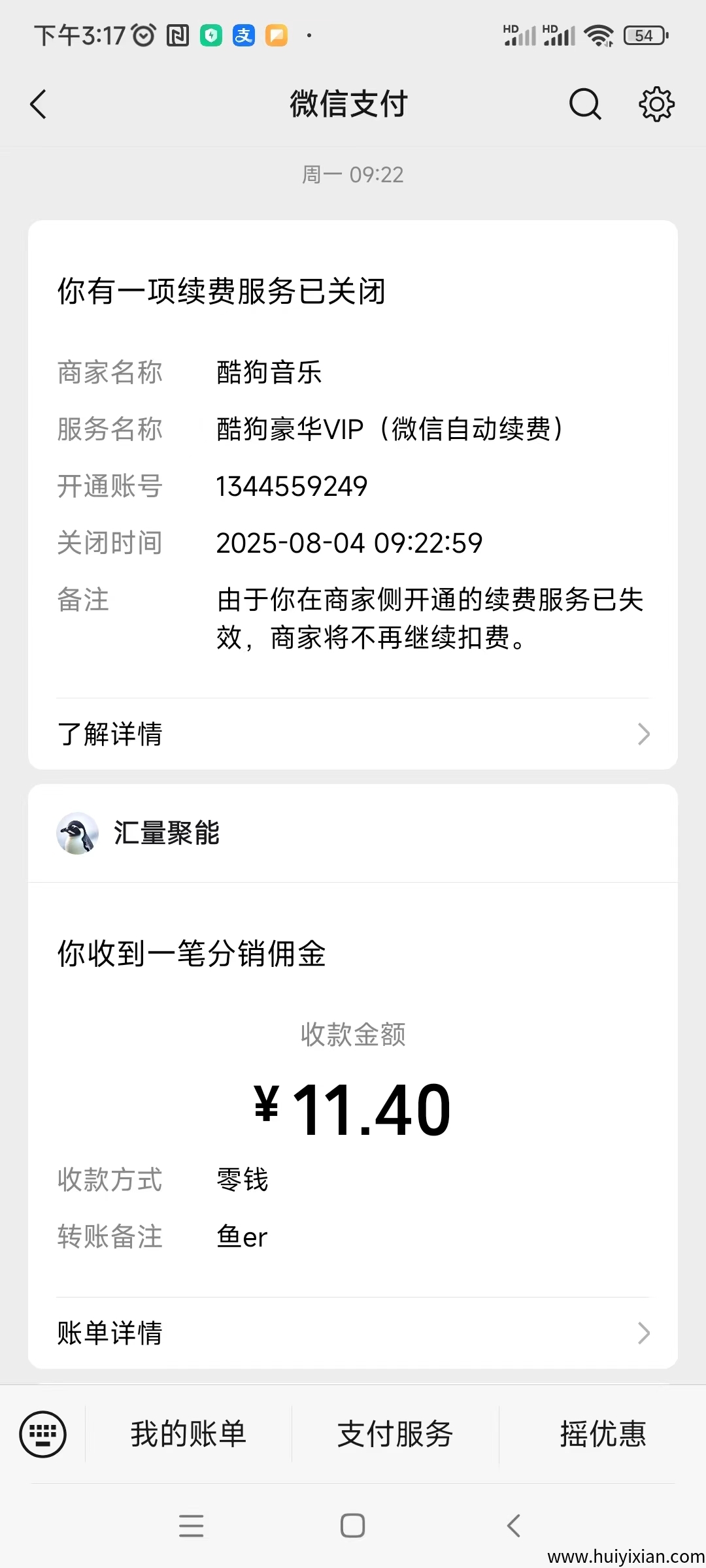Tap the chevron next to 账单详情

pyautogui.click(x=644, y=1333)
